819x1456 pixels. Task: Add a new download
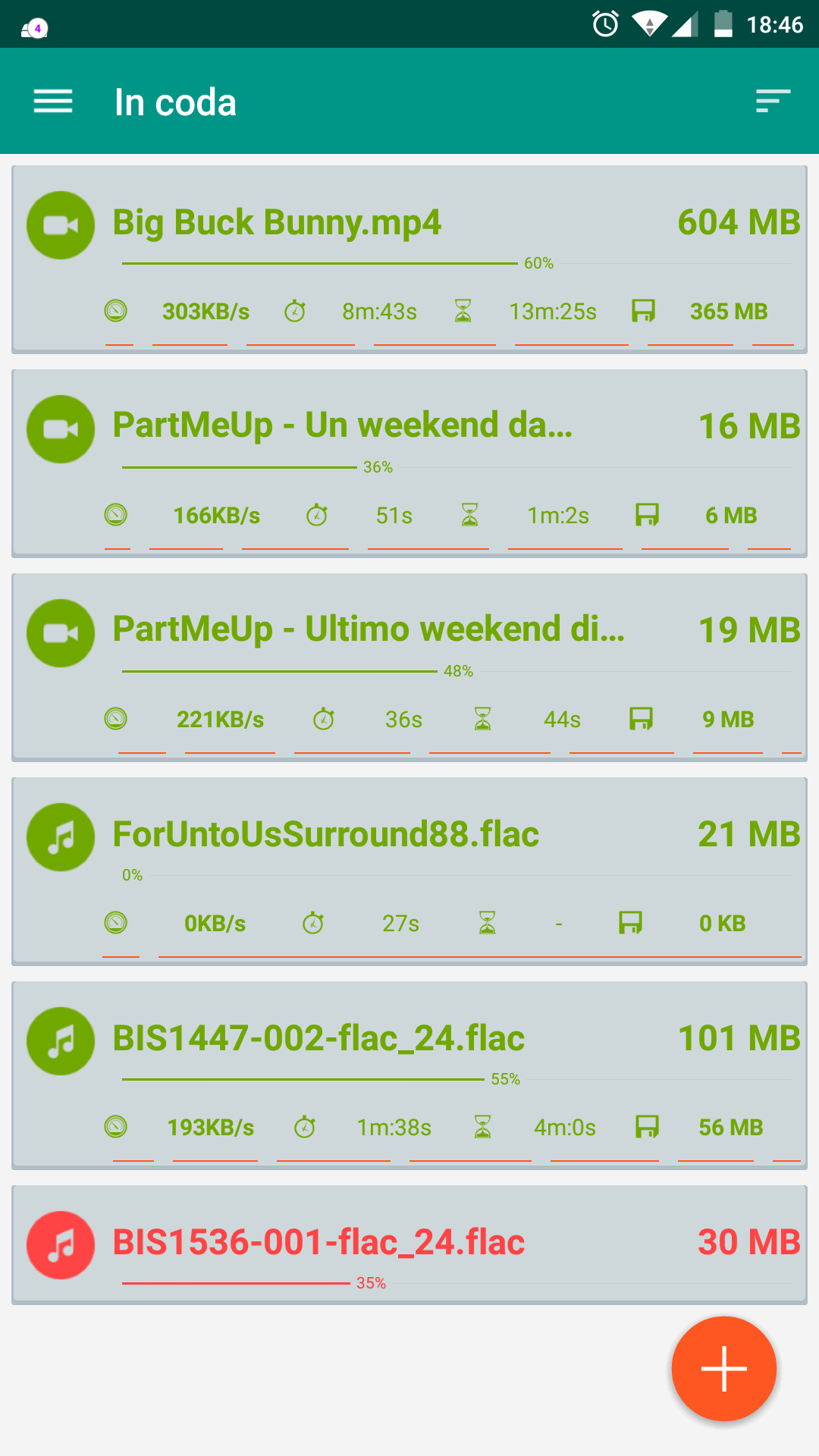723,1369
